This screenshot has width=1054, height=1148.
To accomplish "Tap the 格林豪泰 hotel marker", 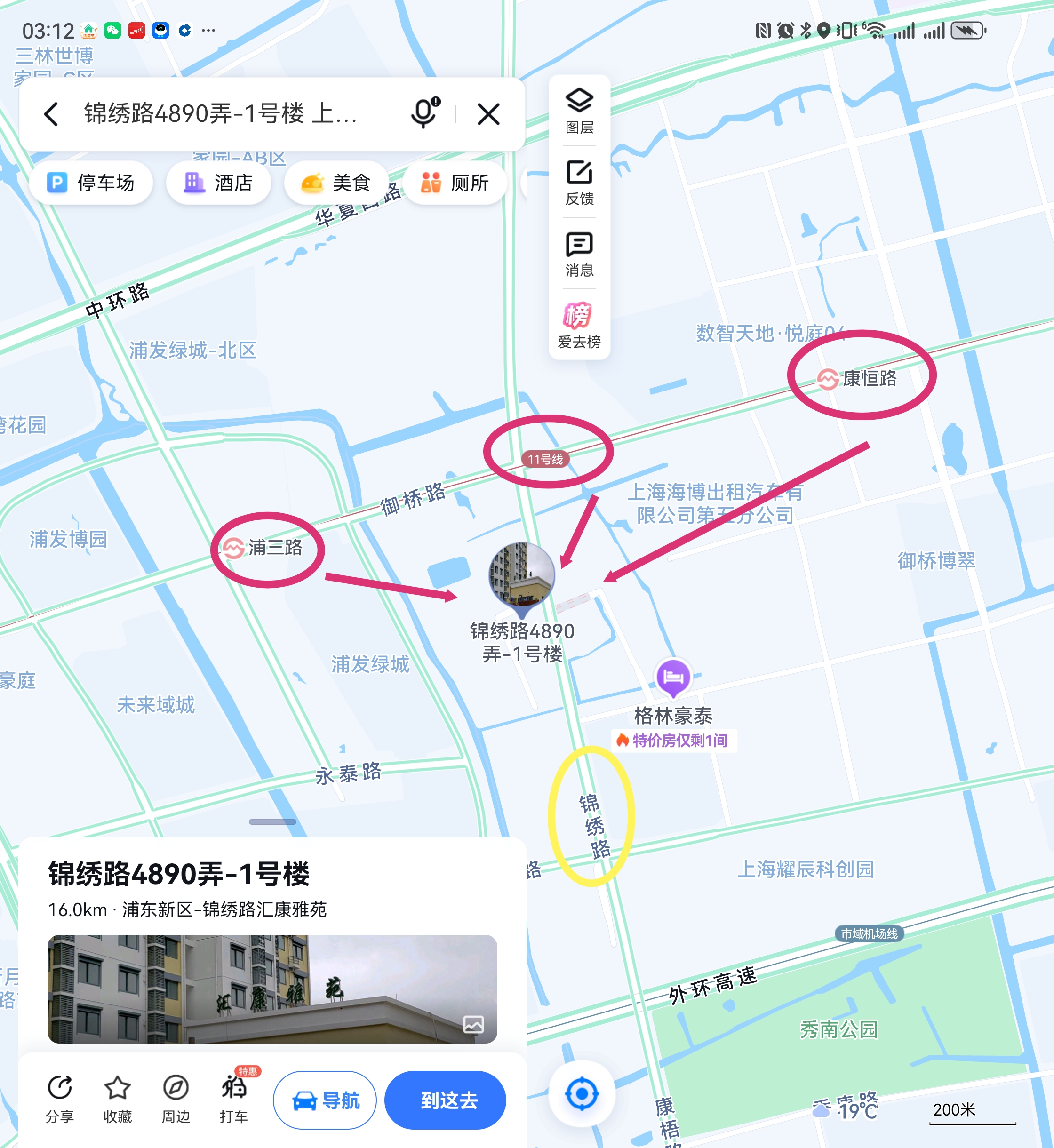I will (x=674, y=678).
